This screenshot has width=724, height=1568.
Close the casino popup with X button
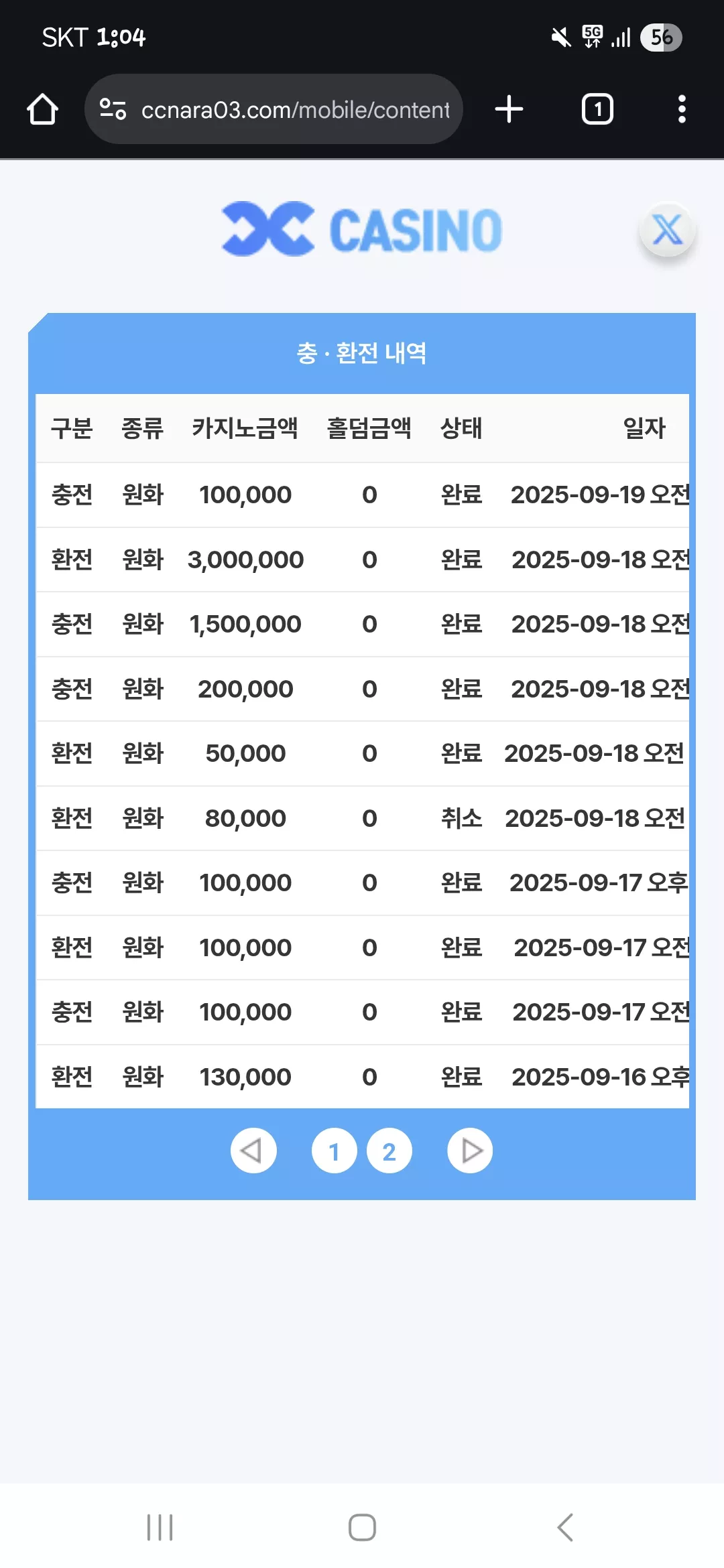[x=667, y=230]
